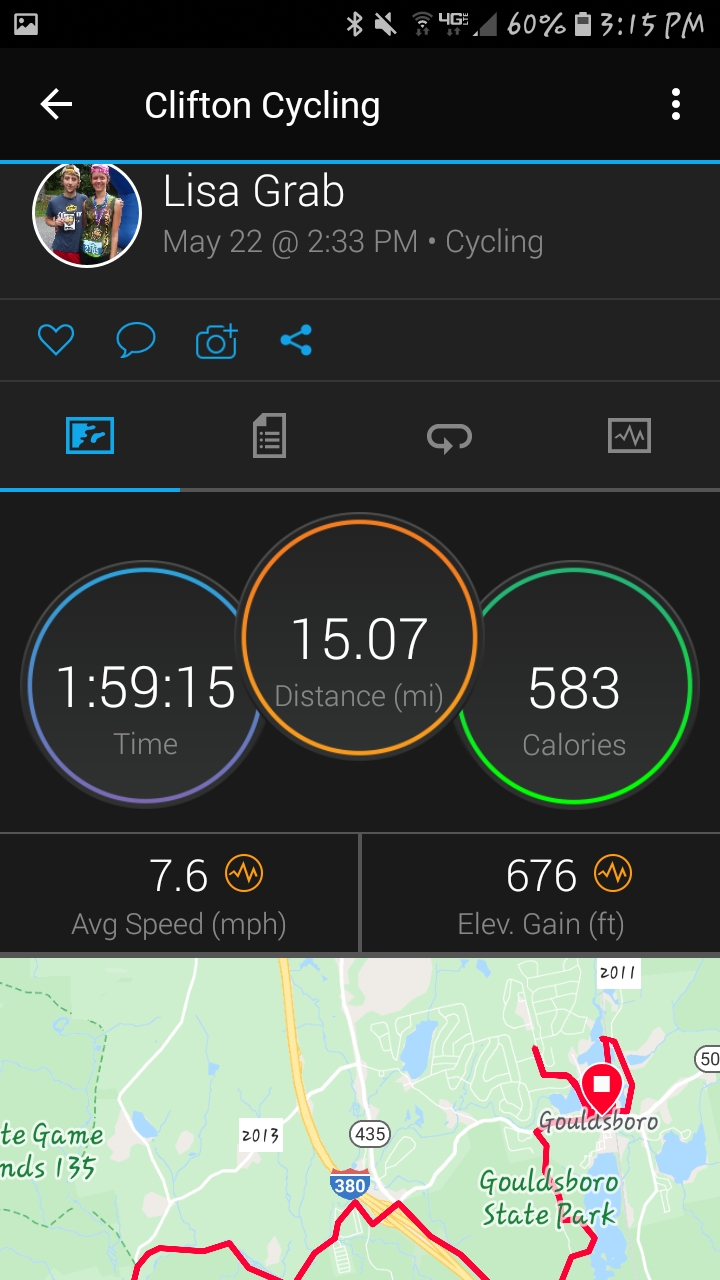Switch to the activity details tab

pos(269,436)
